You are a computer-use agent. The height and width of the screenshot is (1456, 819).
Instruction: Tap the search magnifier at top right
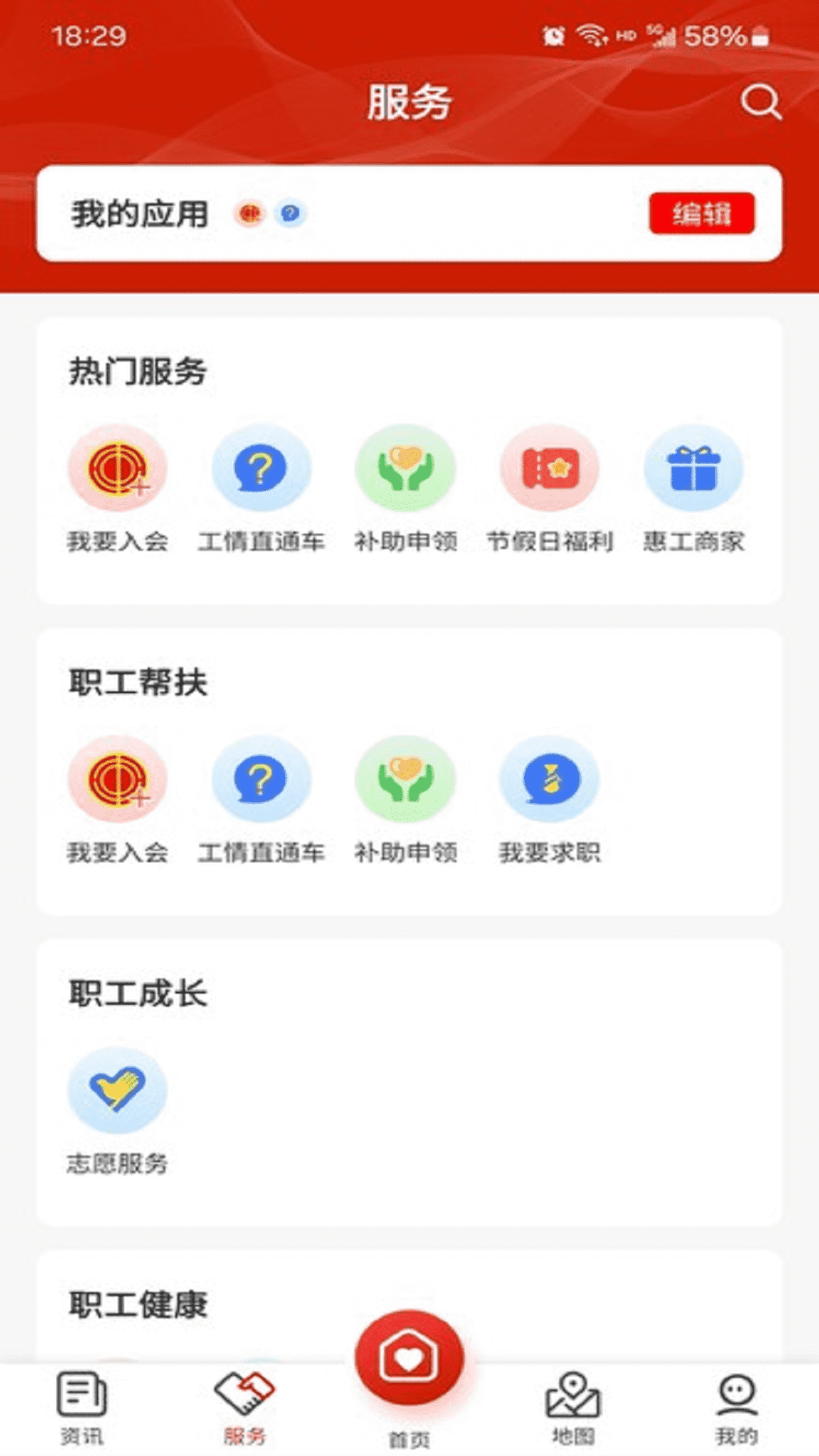pyautogui.click(x=761, y=102)
